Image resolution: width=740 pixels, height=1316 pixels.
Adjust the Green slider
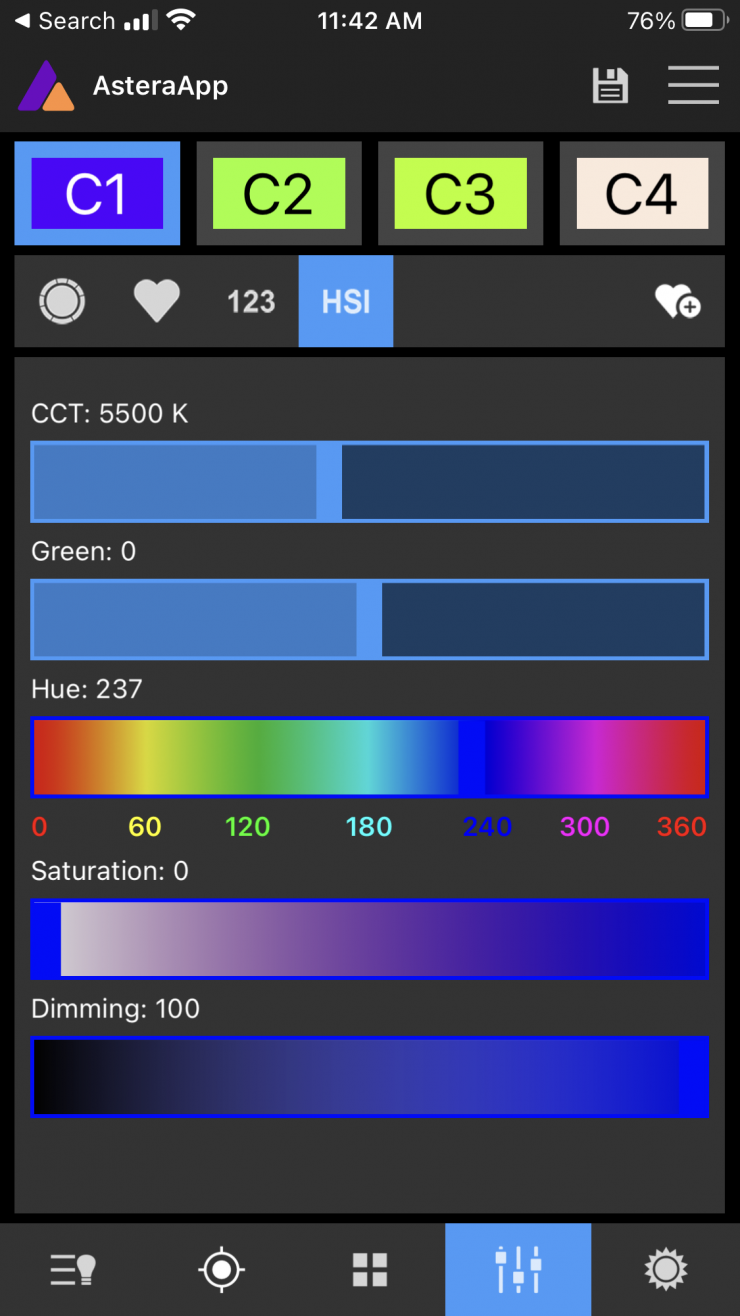pos(369,620)
